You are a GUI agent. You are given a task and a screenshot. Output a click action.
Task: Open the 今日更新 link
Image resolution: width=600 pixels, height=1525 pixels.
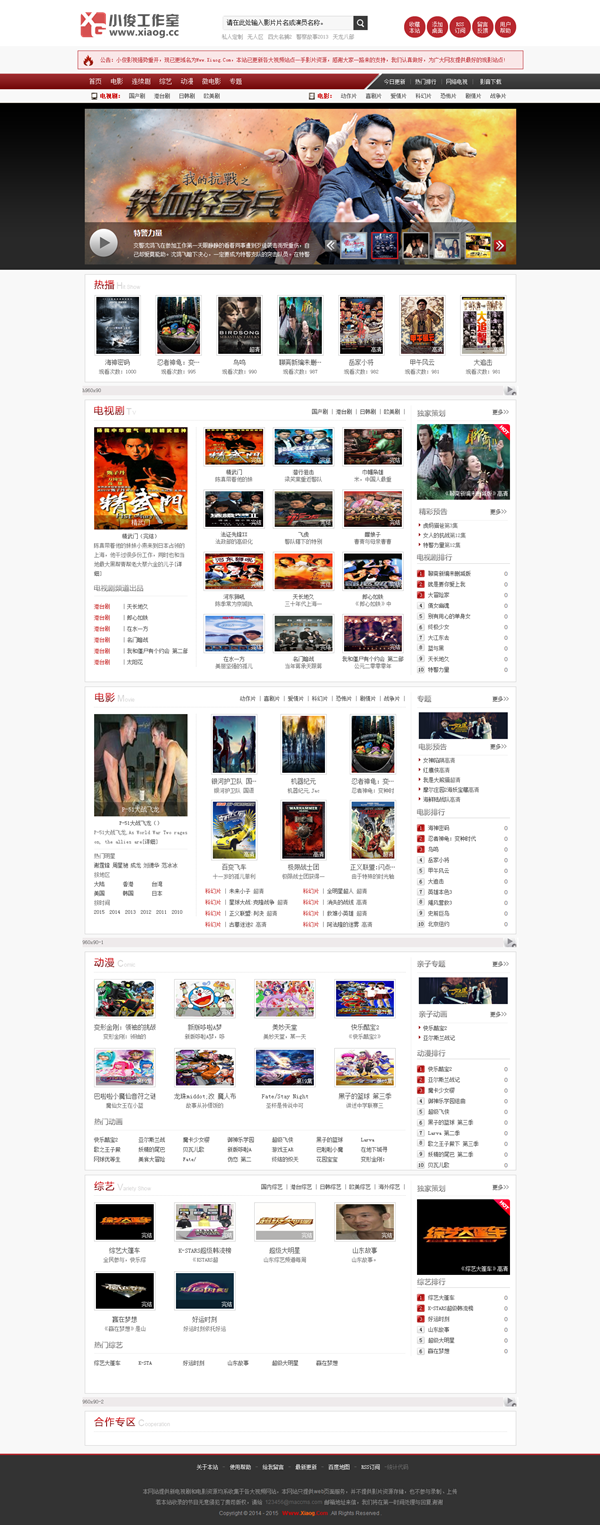395,81
